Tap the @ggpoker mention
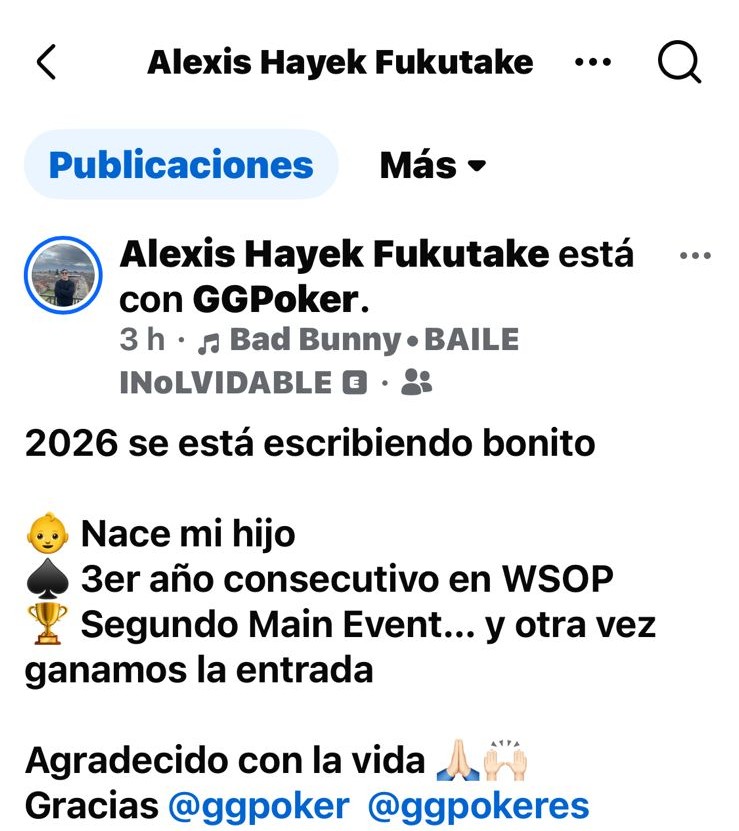739x831 pixels. 258,805
